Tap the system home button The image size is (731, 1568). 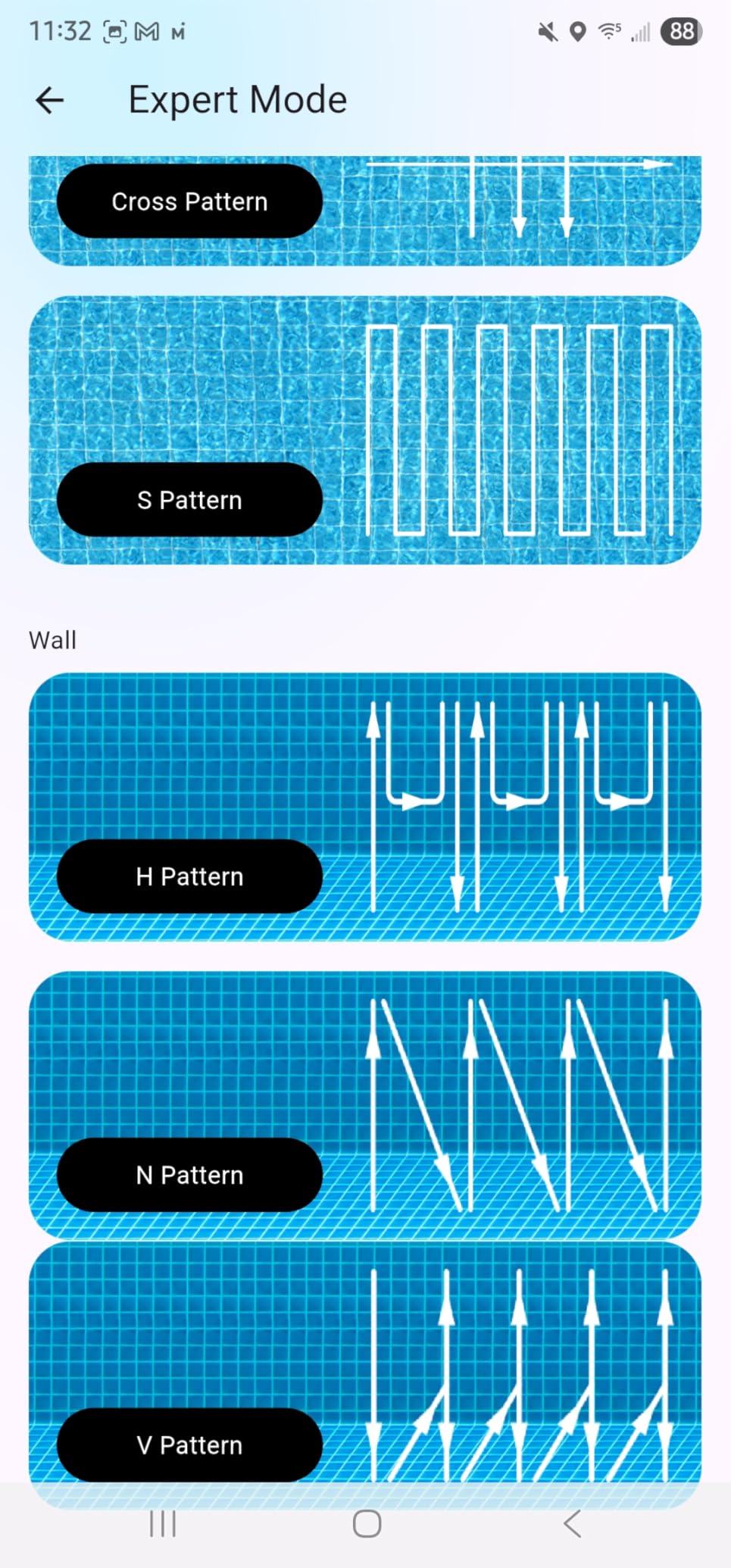367,1523
